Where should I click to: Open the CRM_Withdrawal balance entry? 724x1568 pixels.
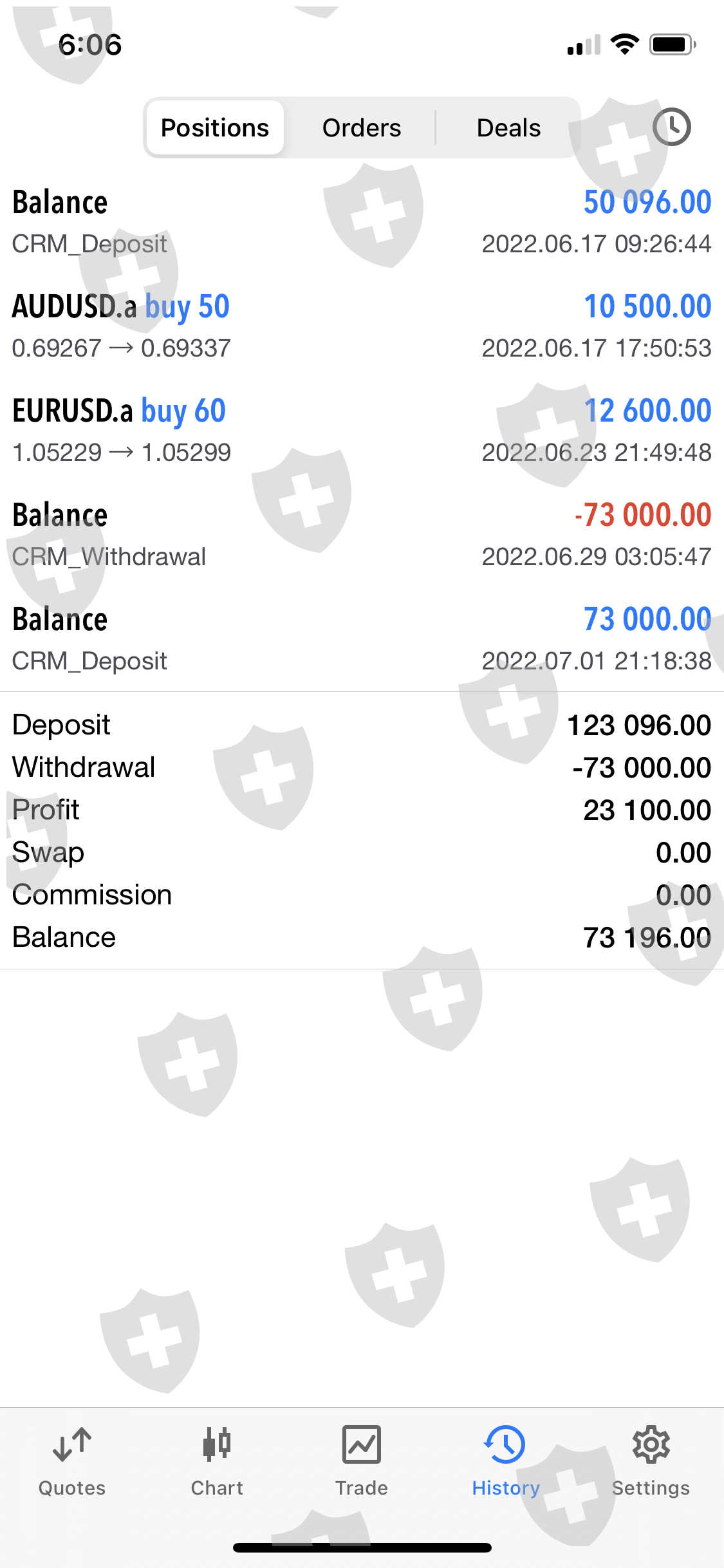pyautogui.click(x=362, y=535)
